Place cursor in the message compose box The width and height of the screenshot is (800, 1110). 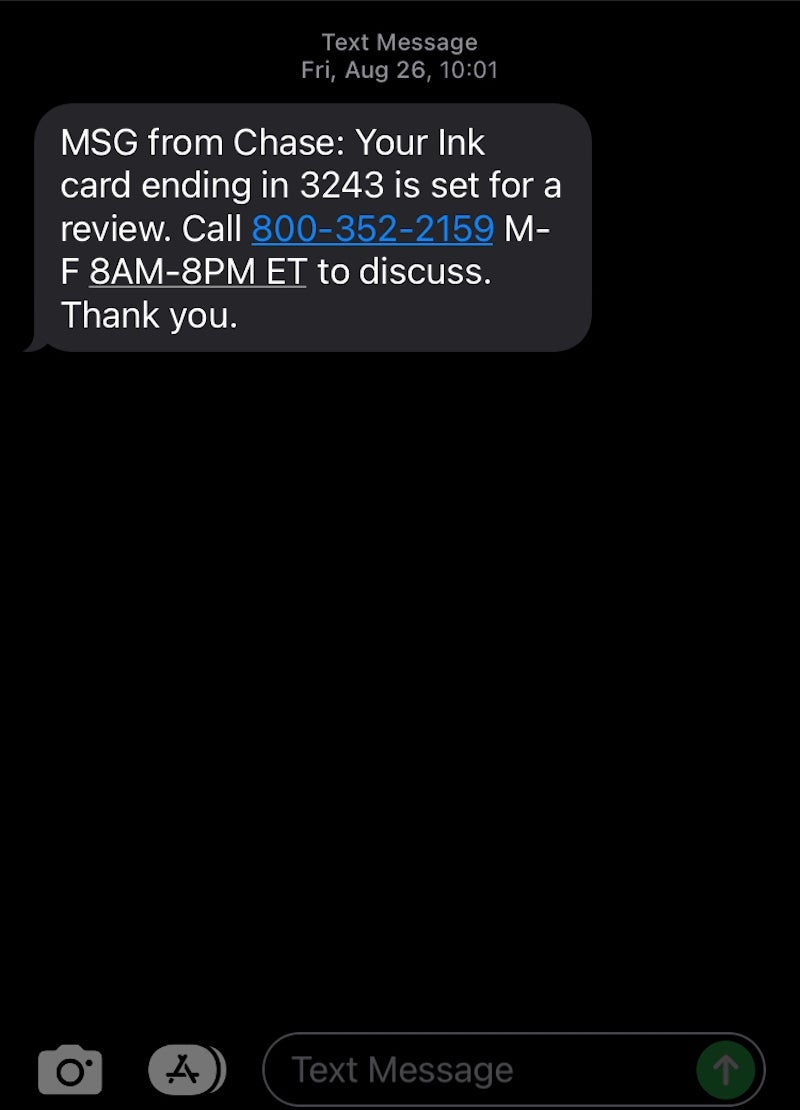coord(450,1068)
